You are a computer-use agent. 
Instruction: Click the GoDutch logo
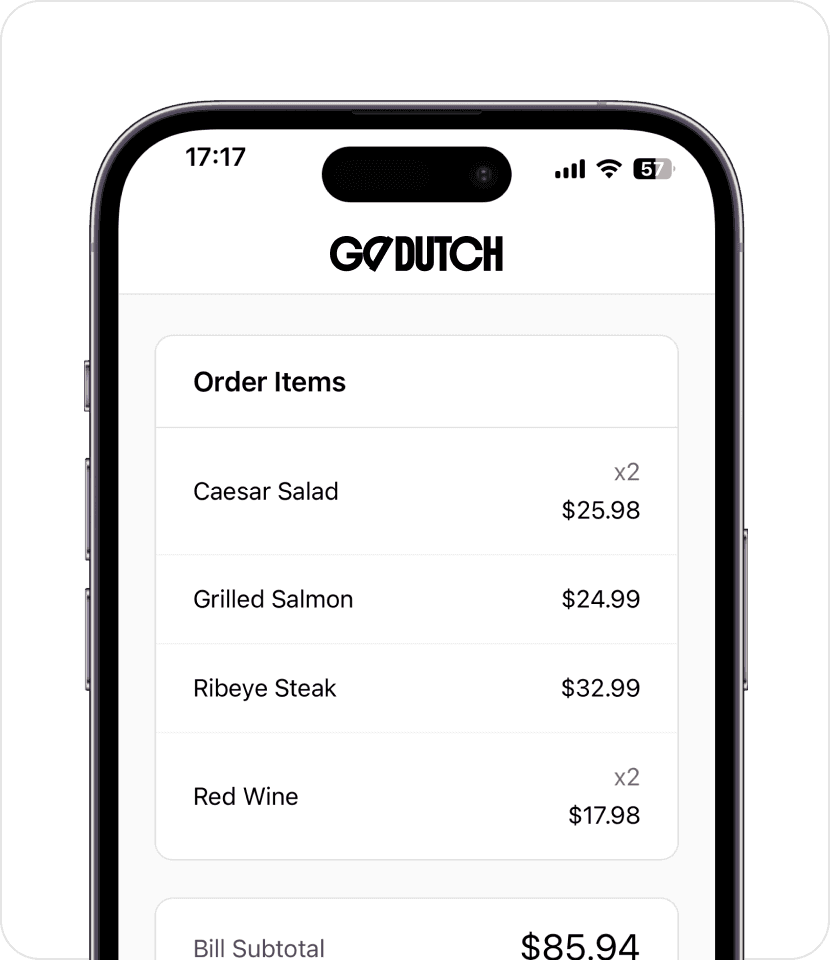pos(417,255)
